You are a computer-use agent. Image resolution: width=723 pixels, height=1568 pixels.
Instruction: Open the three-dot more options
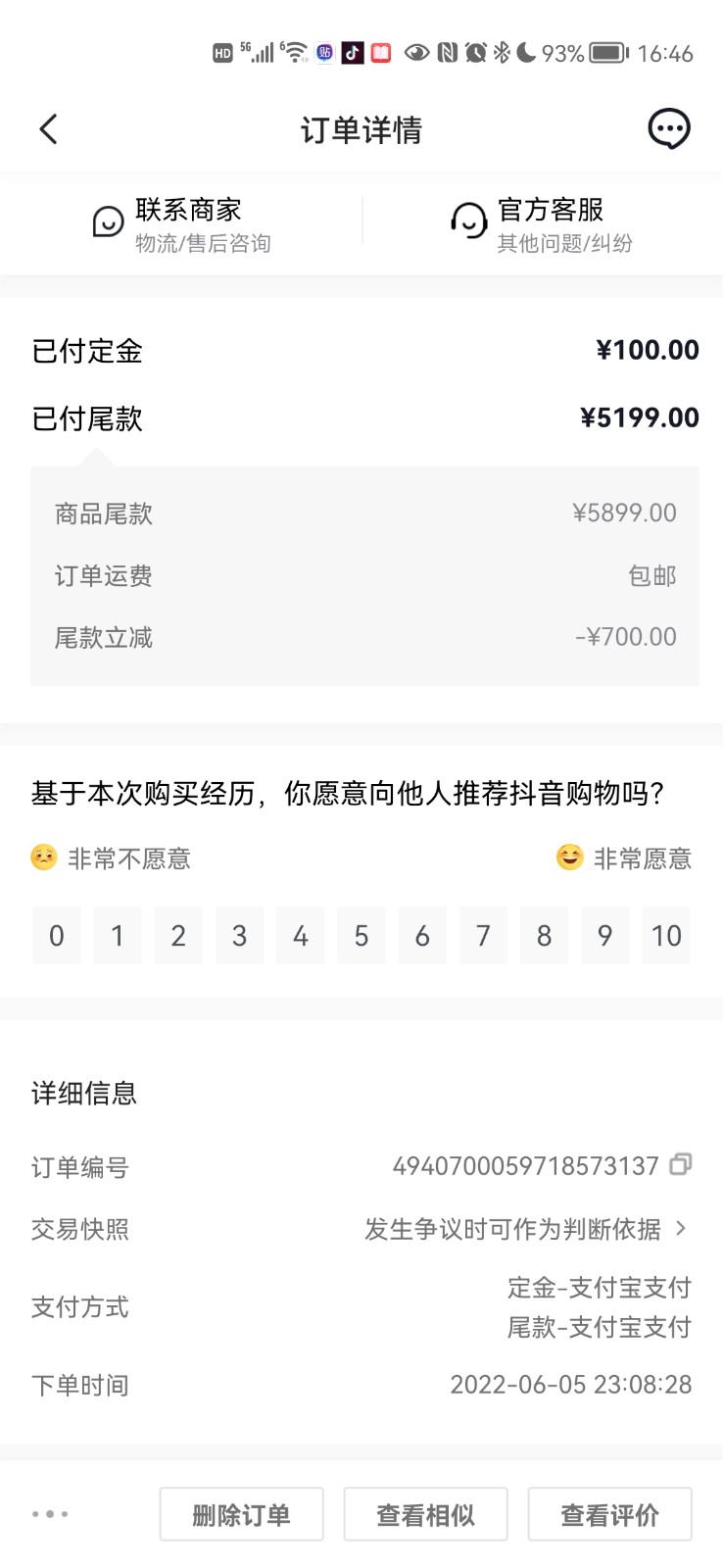click(50, 1514)
